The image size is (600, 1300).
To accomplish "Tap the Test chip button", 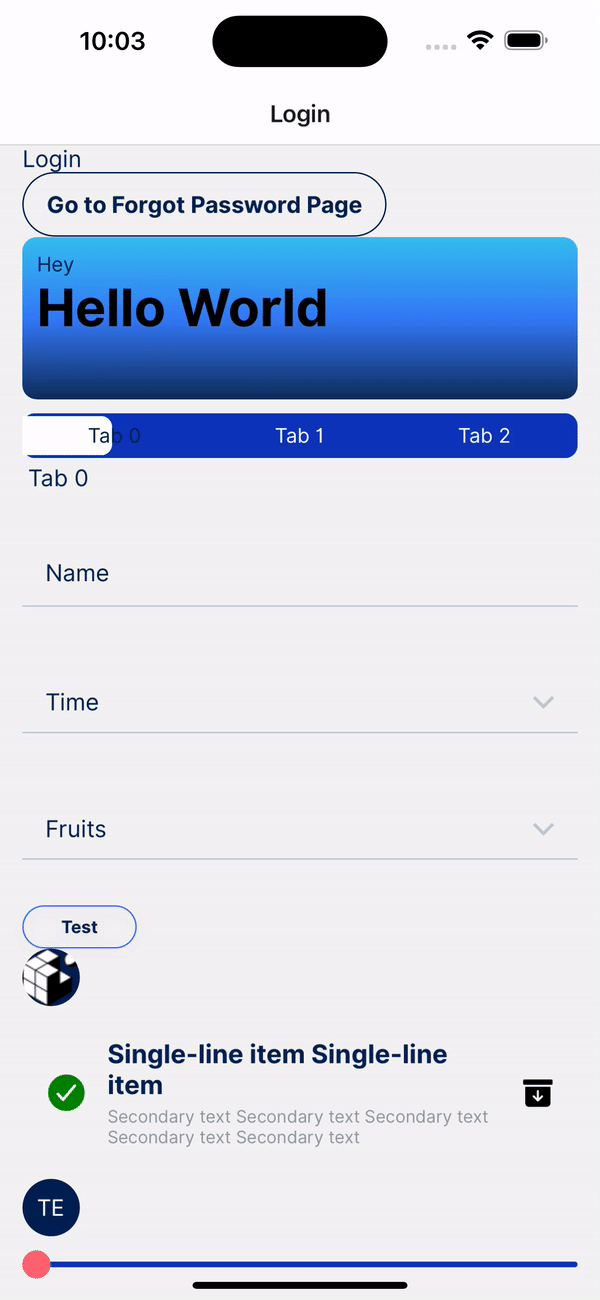I will (79, 927).
